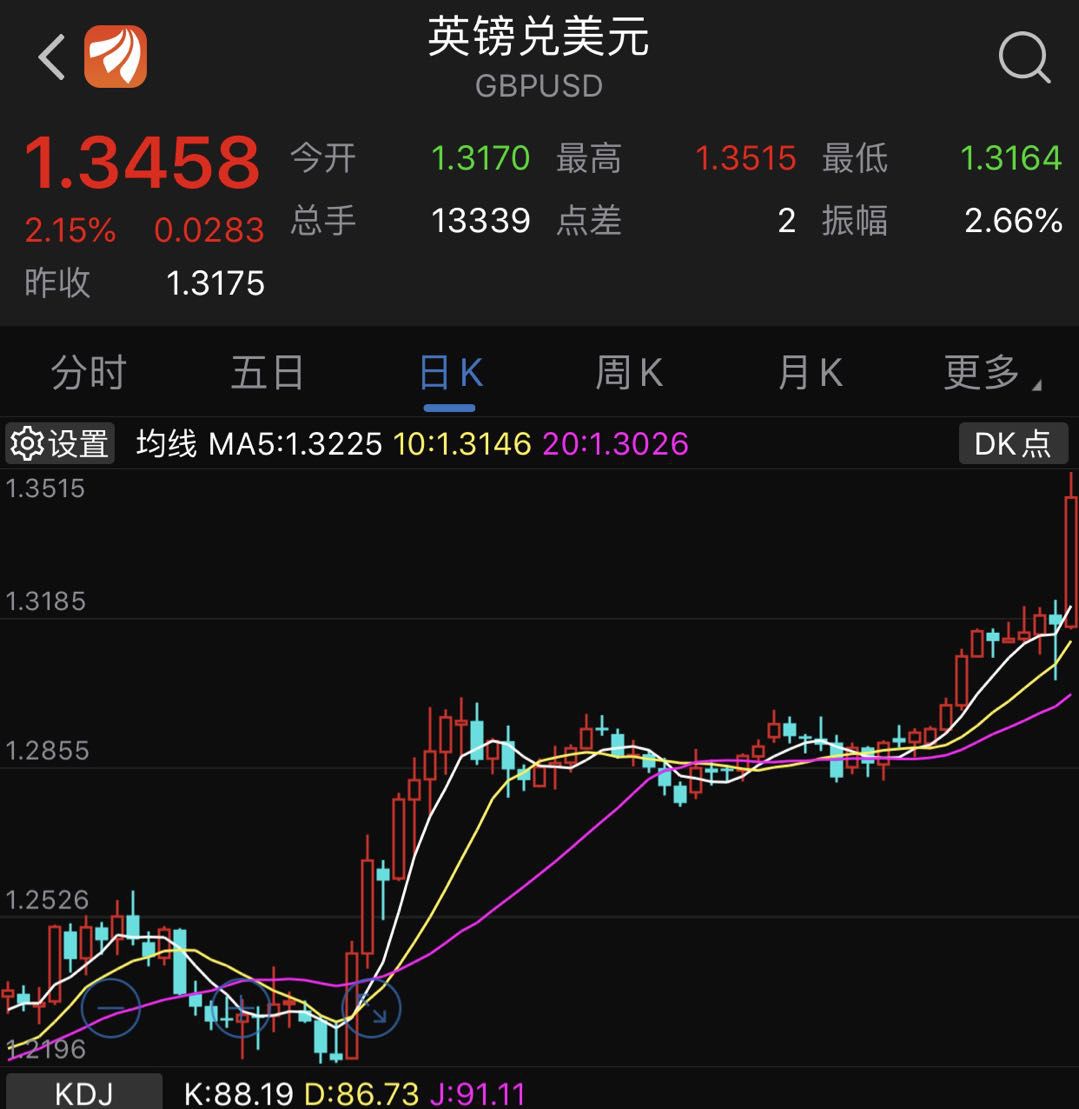
Task: Open the search magnifier
Action: (1024, 57)
